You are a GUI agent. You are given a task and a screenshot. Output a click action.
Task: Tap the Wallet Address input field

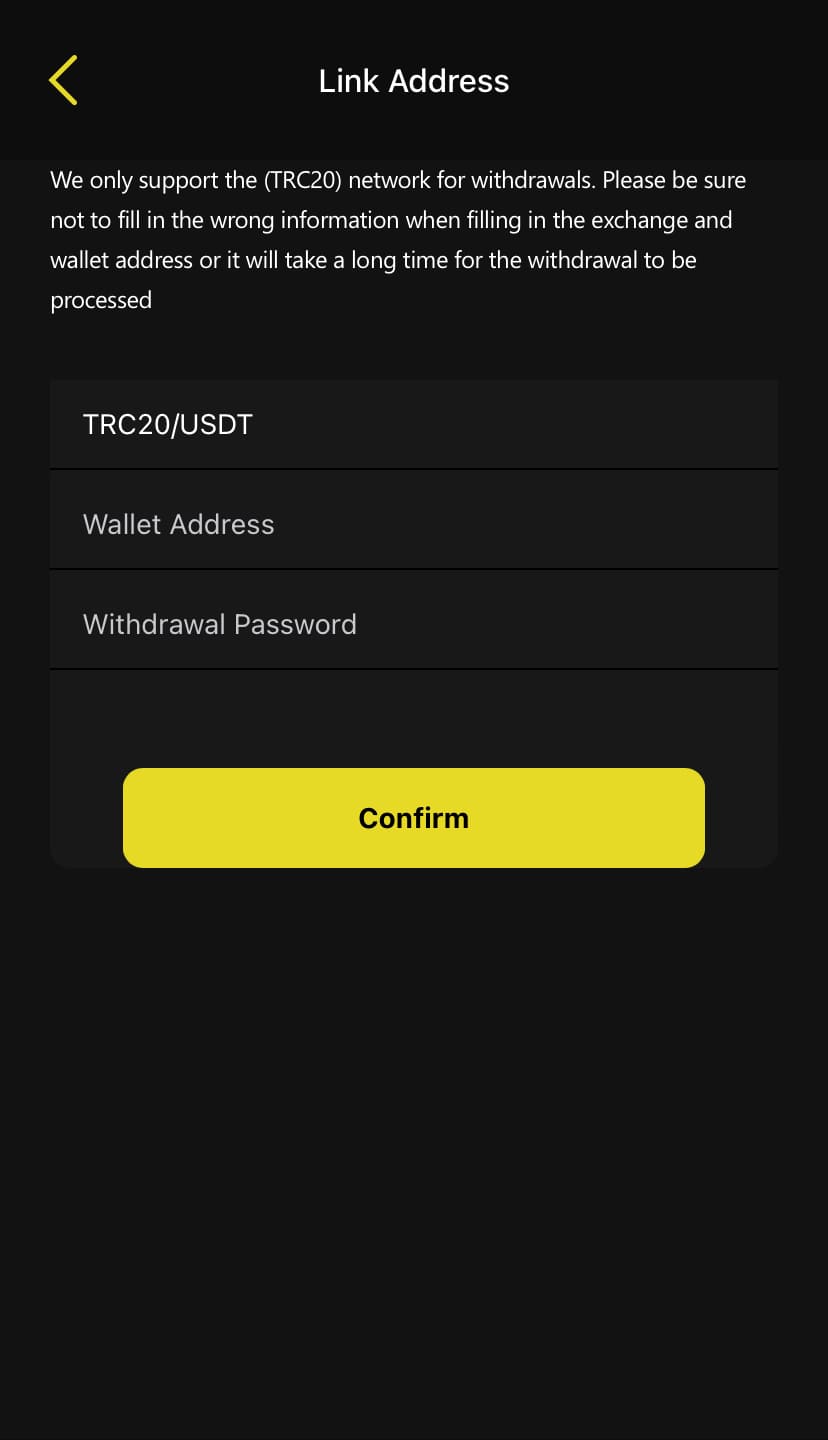pos(413,524)
